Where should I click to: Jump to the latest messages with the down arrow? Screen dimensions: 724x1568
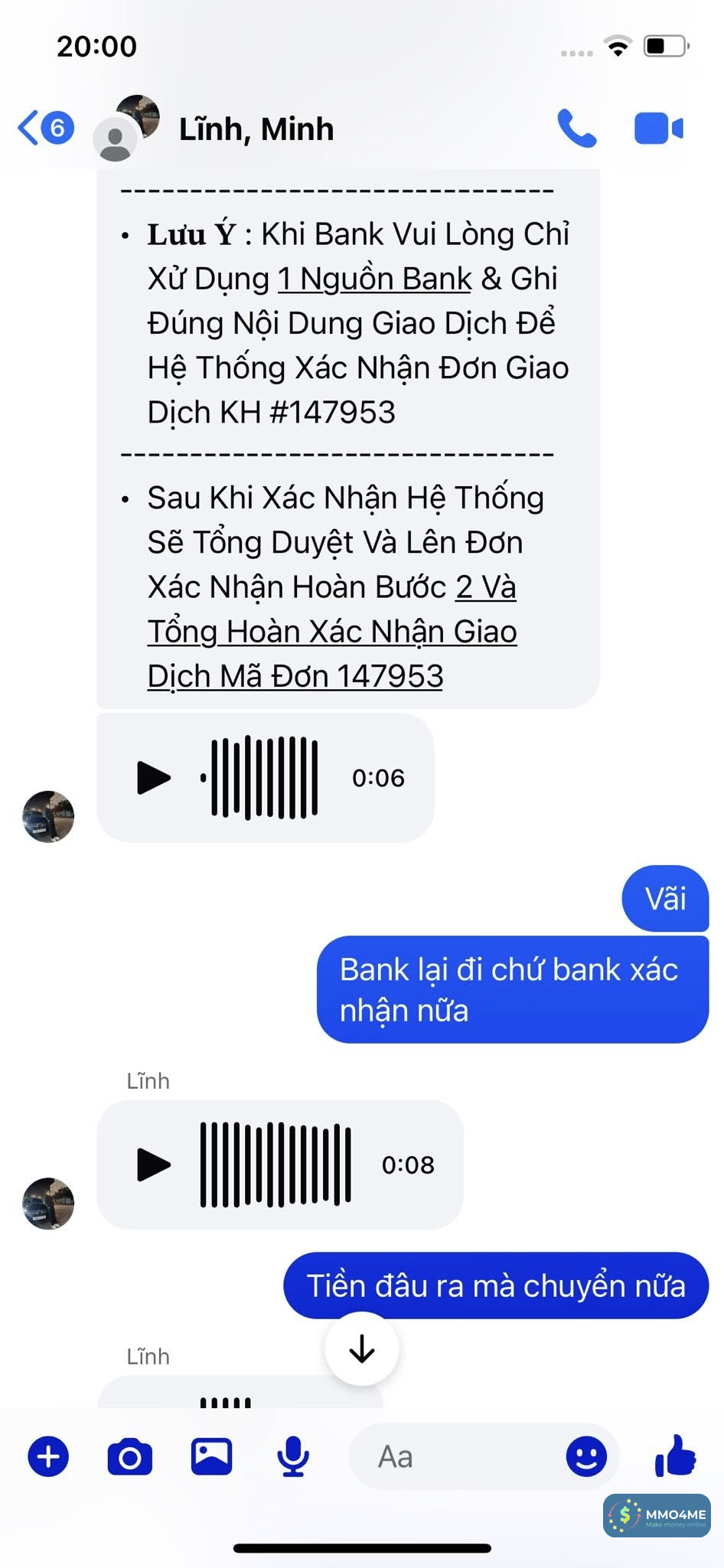(361, 1349)
